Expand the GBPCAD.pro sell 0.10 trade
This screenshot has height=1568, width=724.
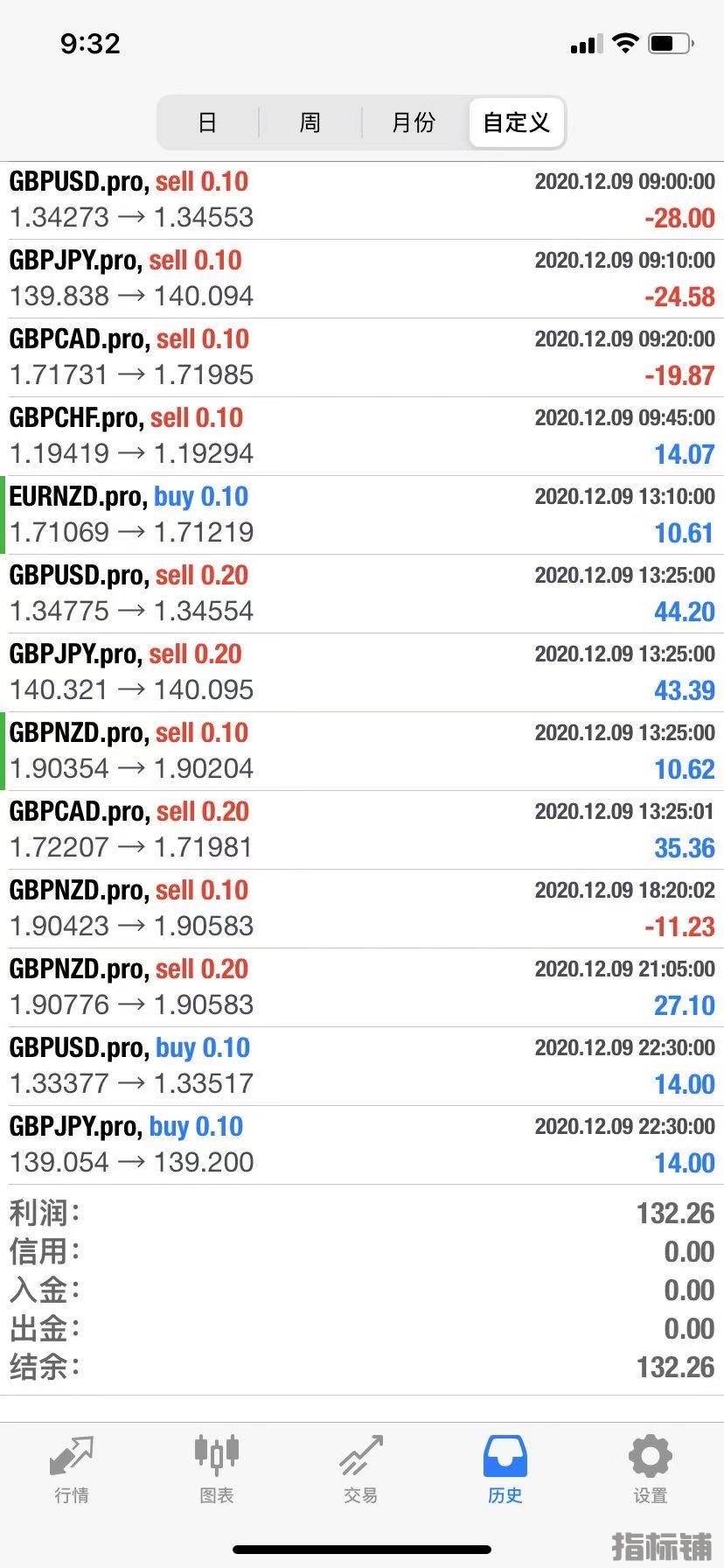pos(362,357)
